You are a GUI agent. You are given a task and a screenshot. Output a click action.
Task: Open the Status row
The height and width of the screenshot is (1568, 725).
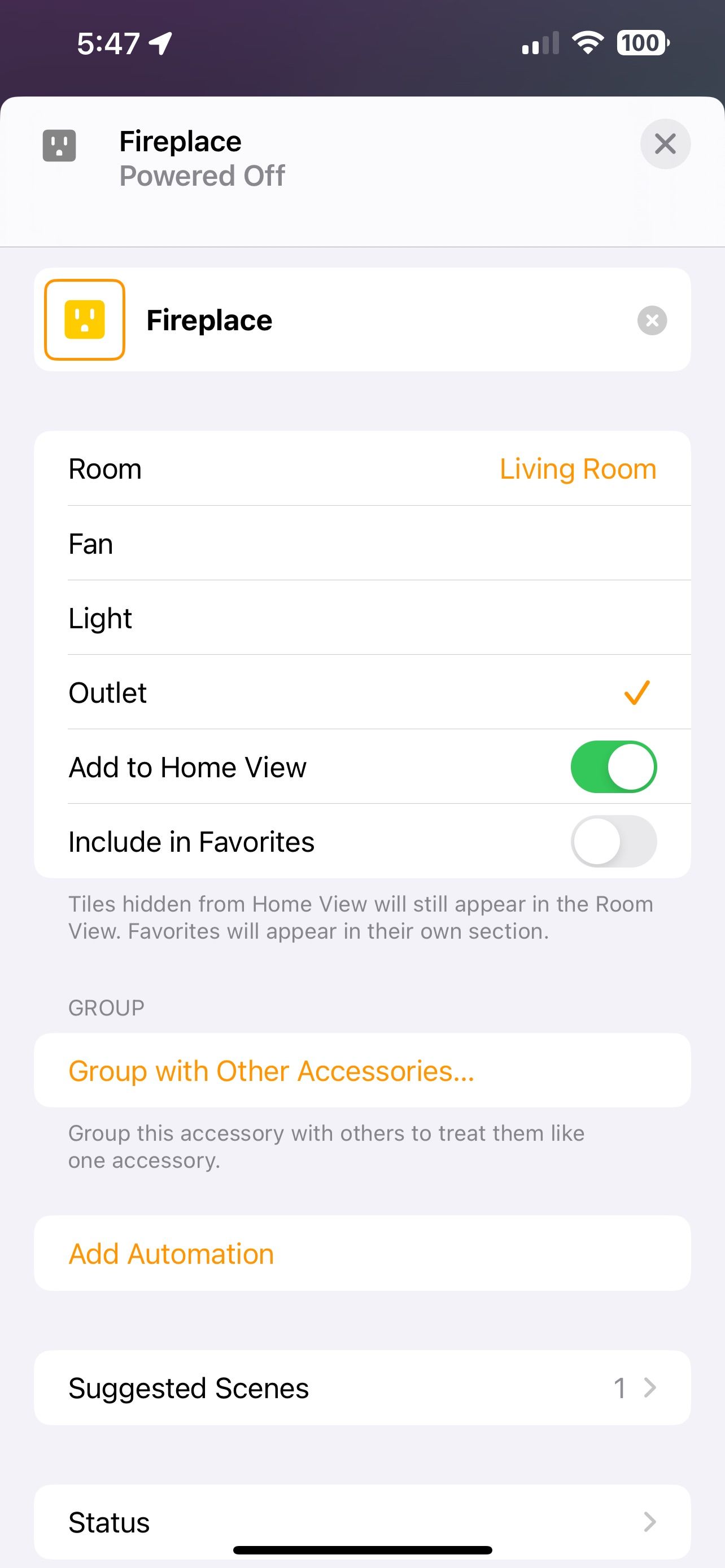point(362,1522)
